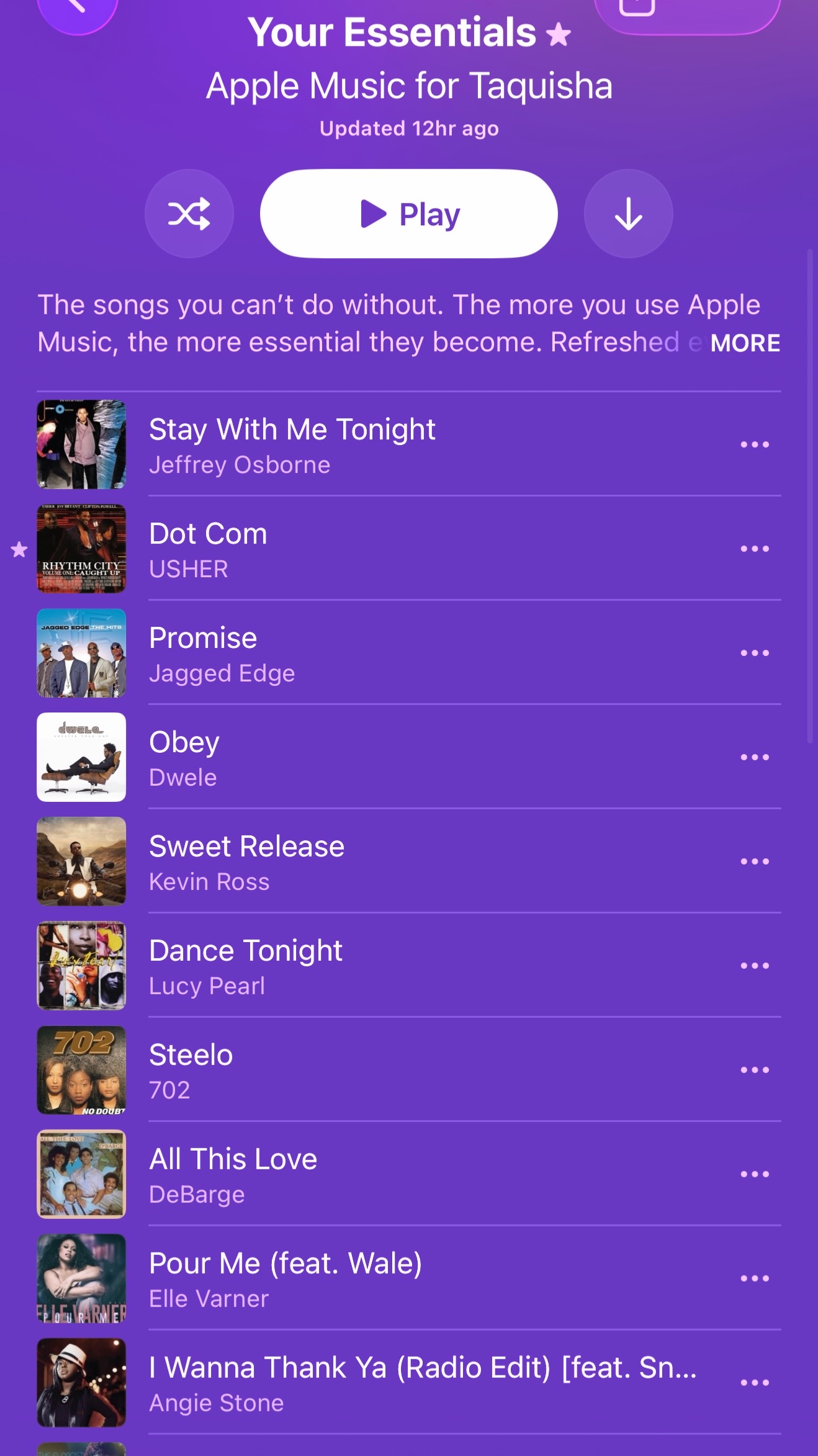Select Sweet Release by Kevin Ross

pos(409,861)
